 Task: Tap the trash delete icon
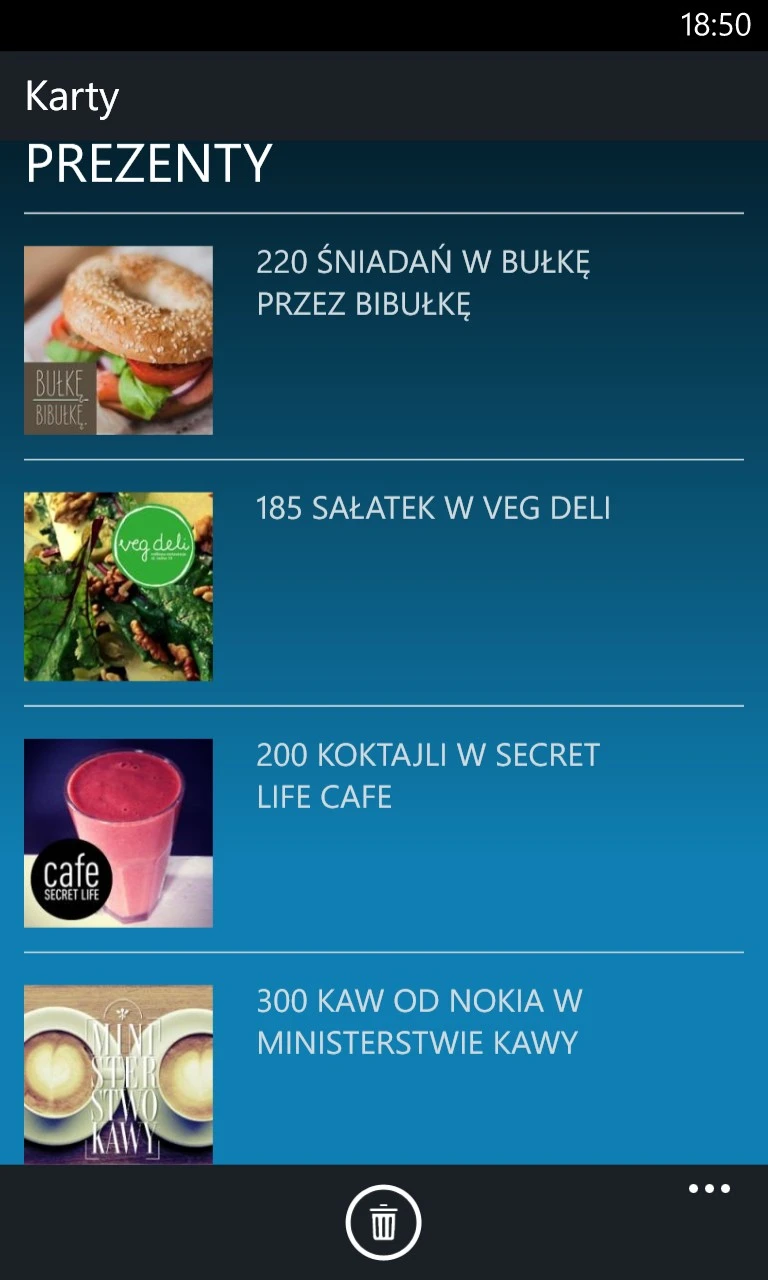tap(384, 1222)
